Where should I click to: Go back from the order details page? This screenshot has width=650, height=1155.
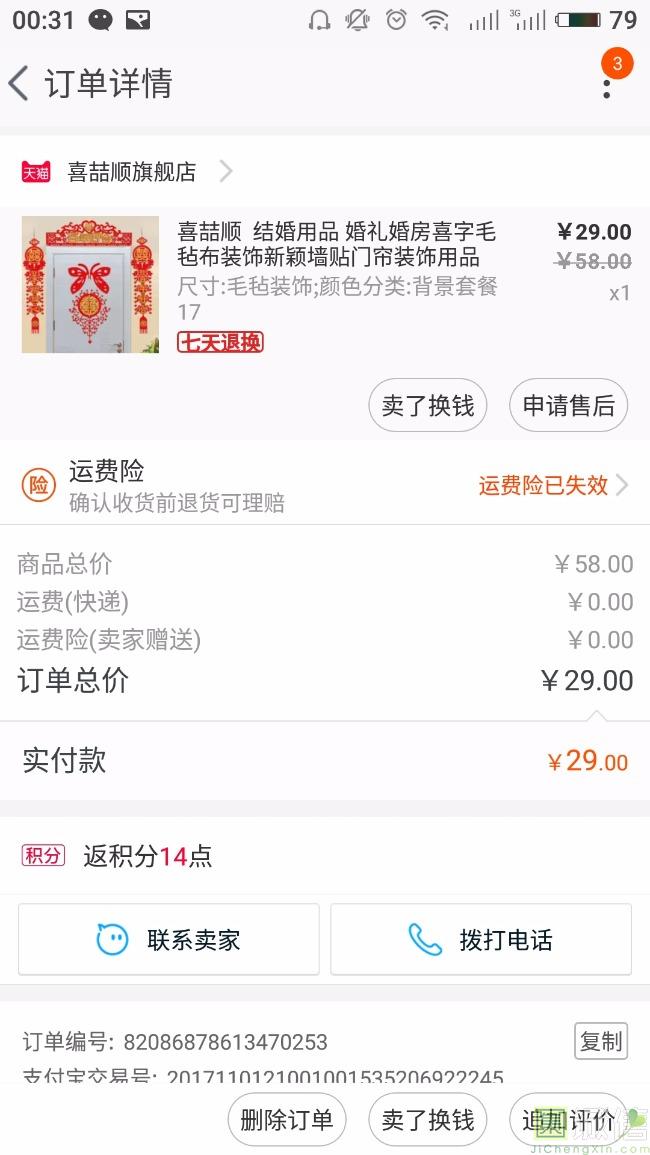click(20, 84)
